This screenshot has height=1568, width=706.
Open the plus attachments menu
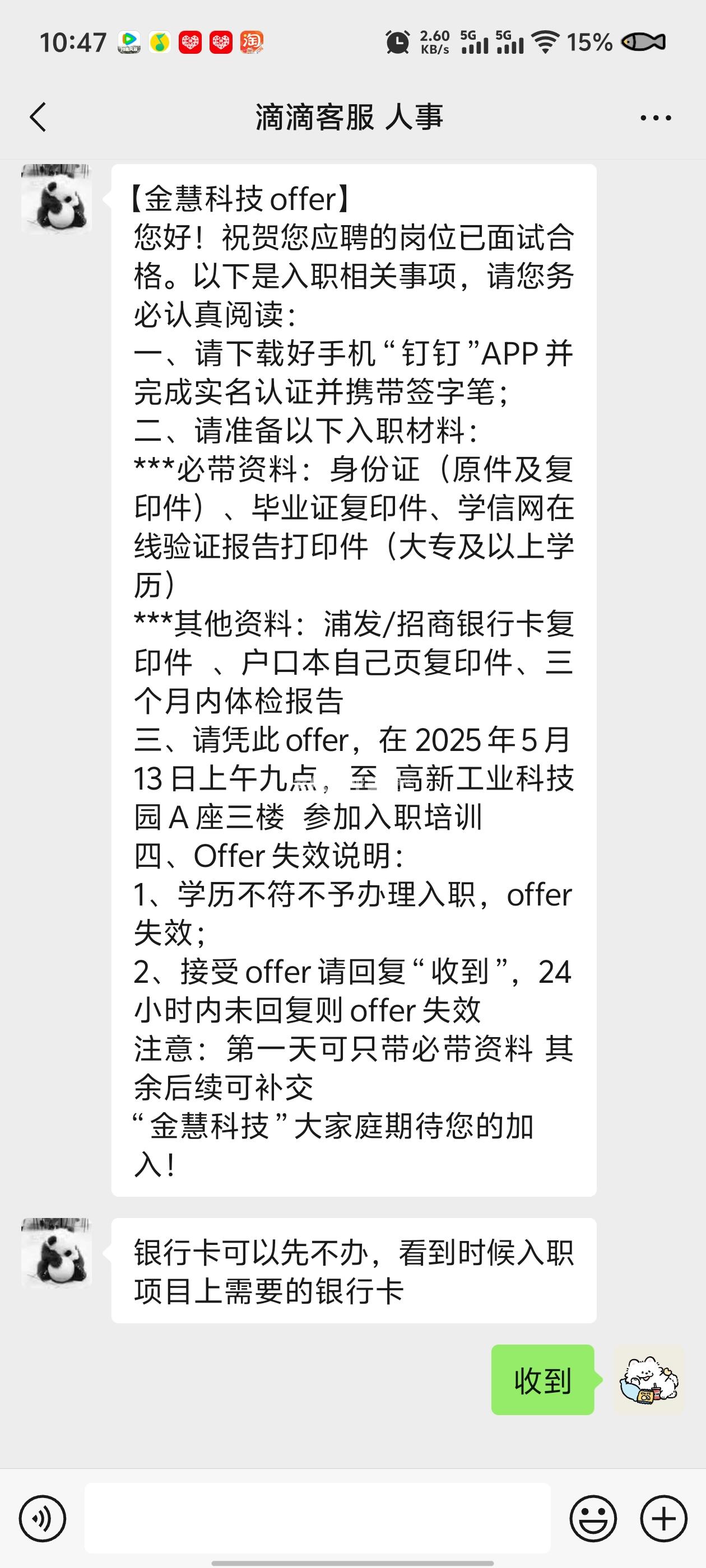pyautogui.click(x=663, y=1518)
